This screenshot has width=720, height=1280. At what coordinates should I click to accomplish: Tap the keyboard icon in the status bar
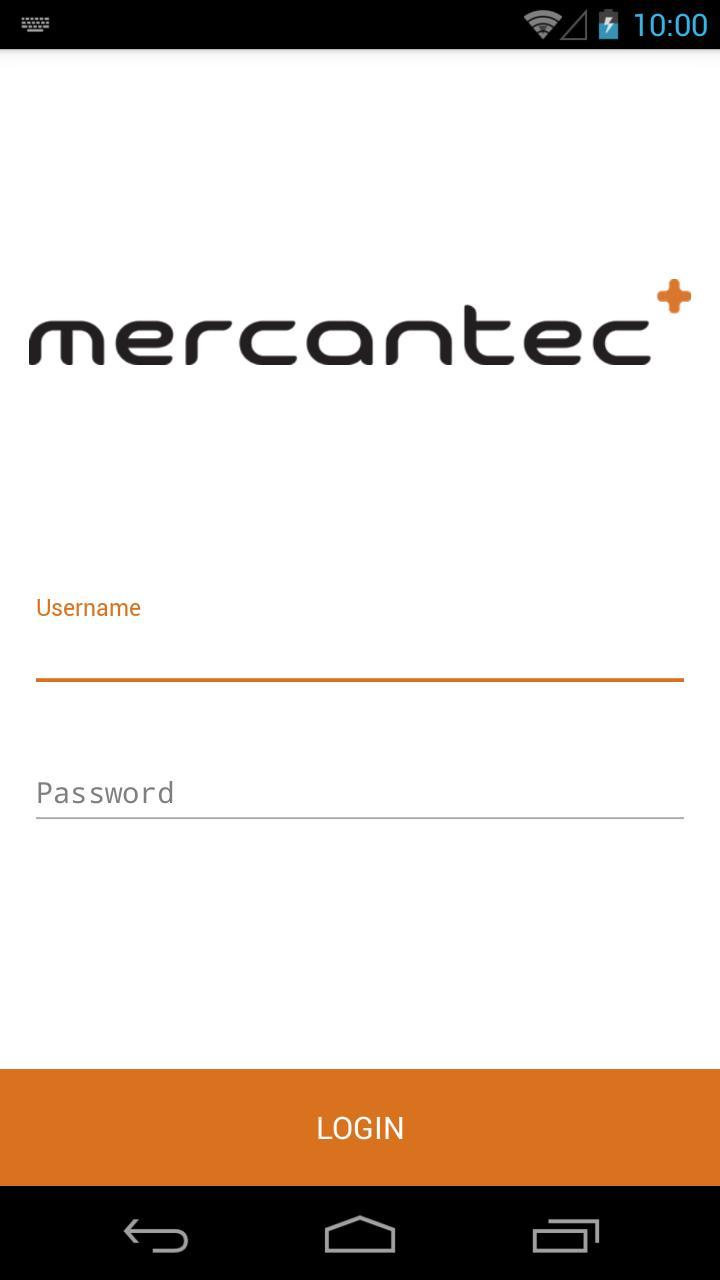point(36,24)
